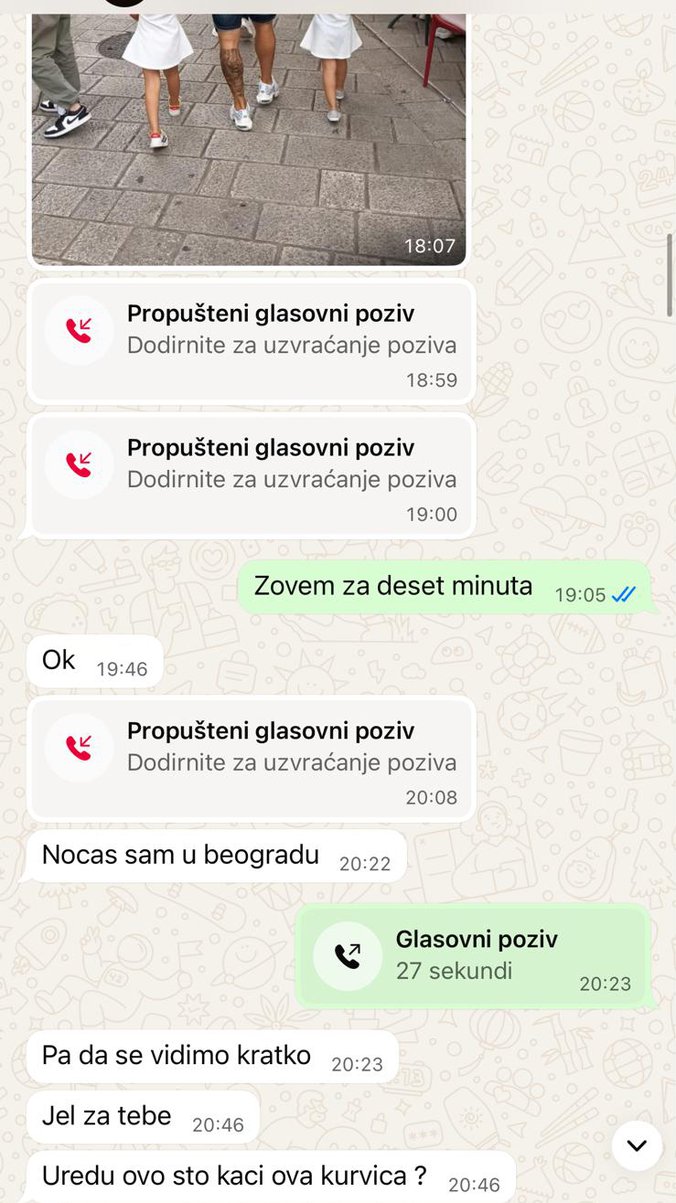Viewport: 676px width, 1203px height.
Task: Return the missed voice call from 18:59
Action: click(x=250, y=341)
